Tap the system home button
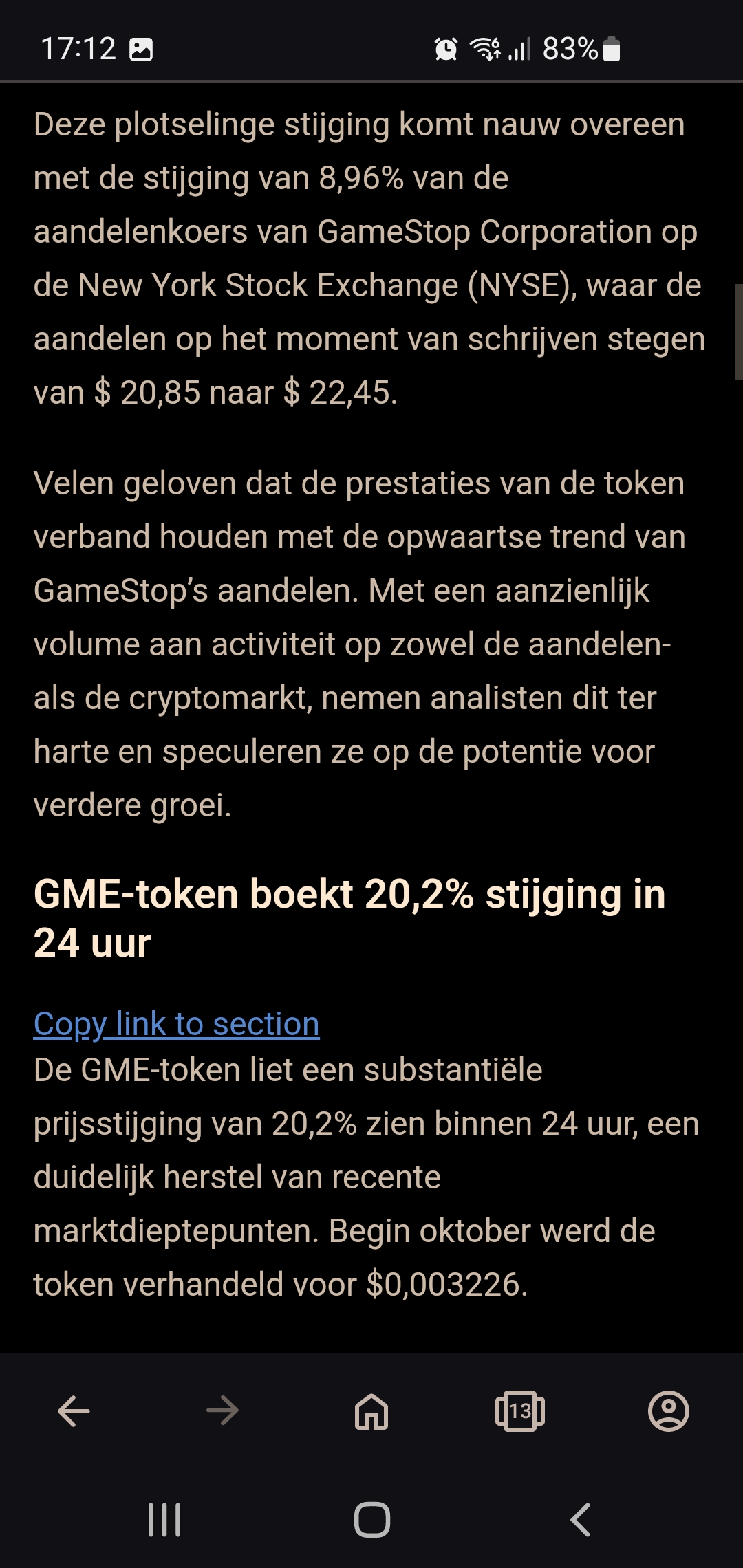The image size is (743, 1568). point(372,1520)
